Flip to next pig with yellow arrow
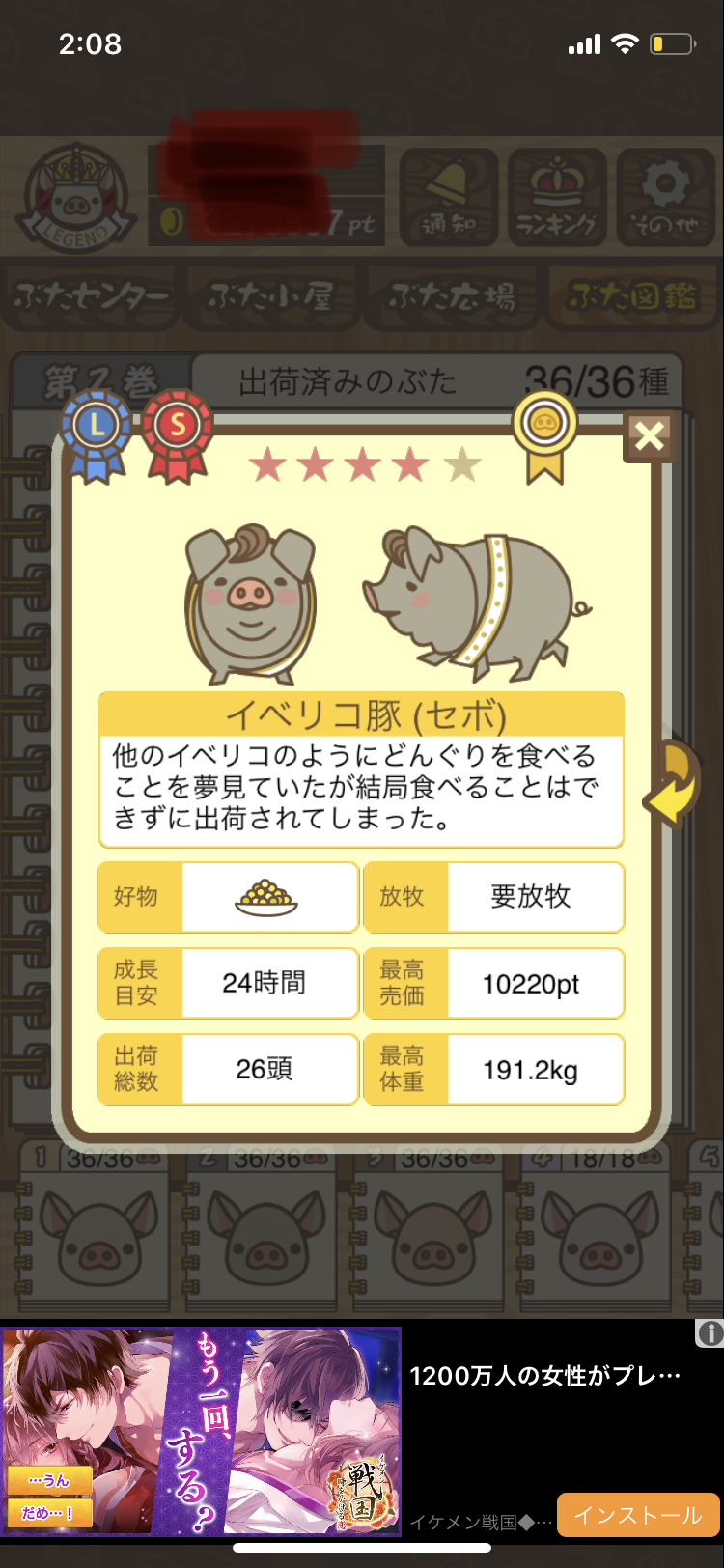 click(673, 784)
